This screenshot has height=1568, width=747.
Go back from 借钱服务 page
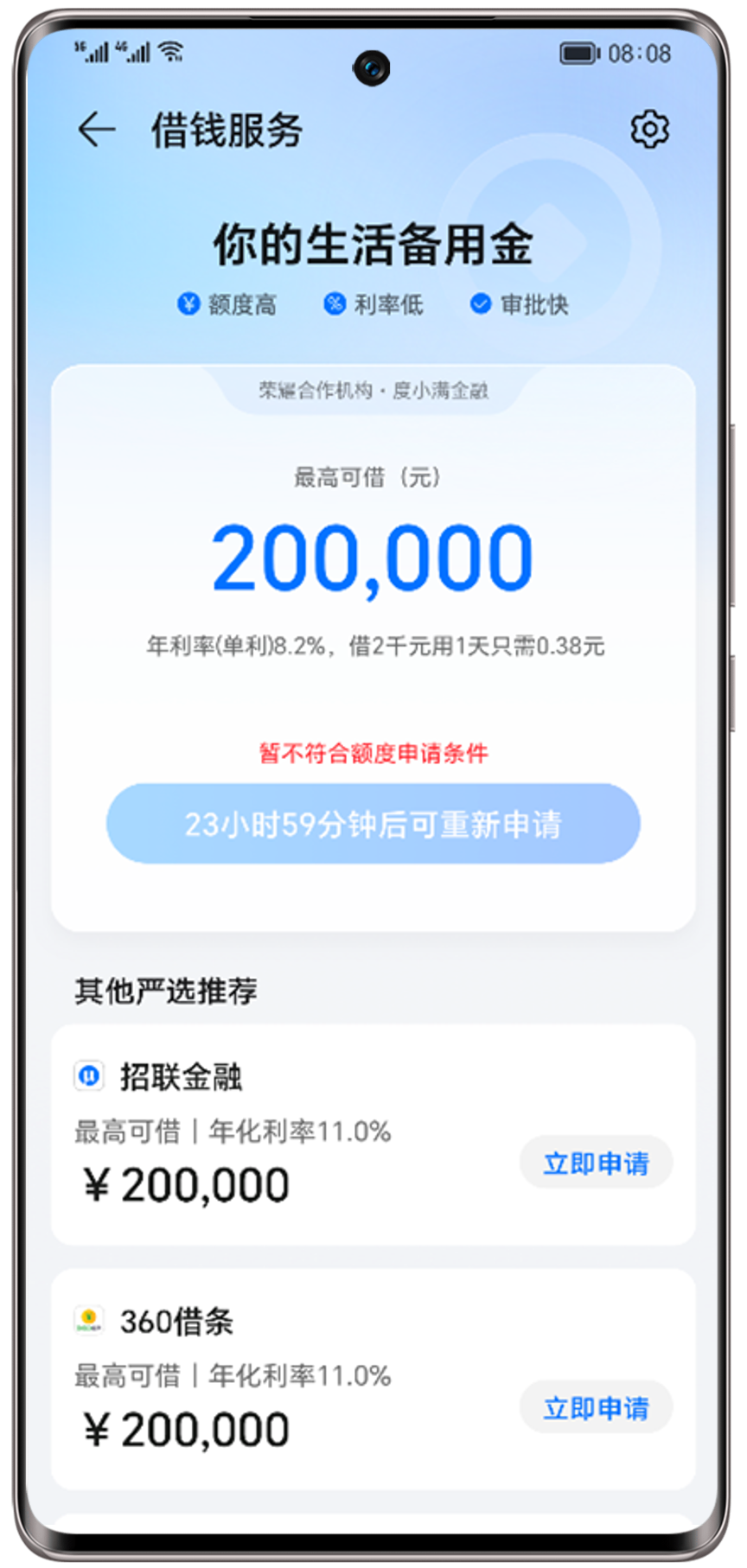(97, 131)
